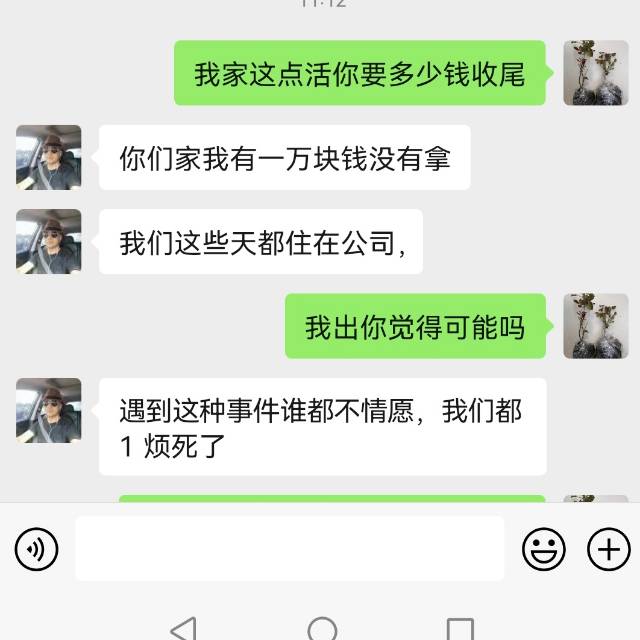
Task: Open my avatar next to 我家这点活你要多少钱收尾
Action: coord(596,73)
